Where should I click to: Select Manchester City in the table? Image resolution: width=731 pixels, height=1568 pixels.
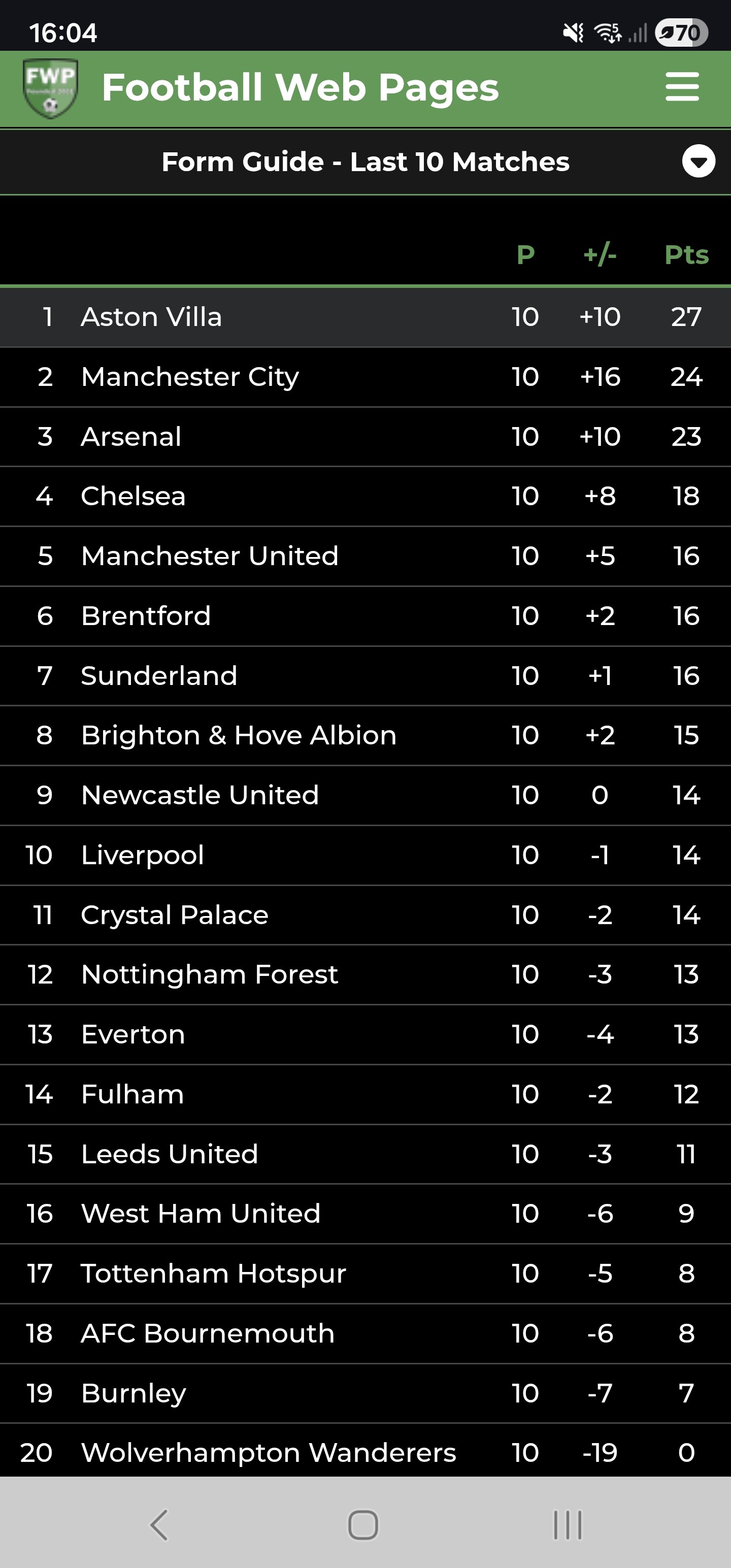[x=190, y=377]
